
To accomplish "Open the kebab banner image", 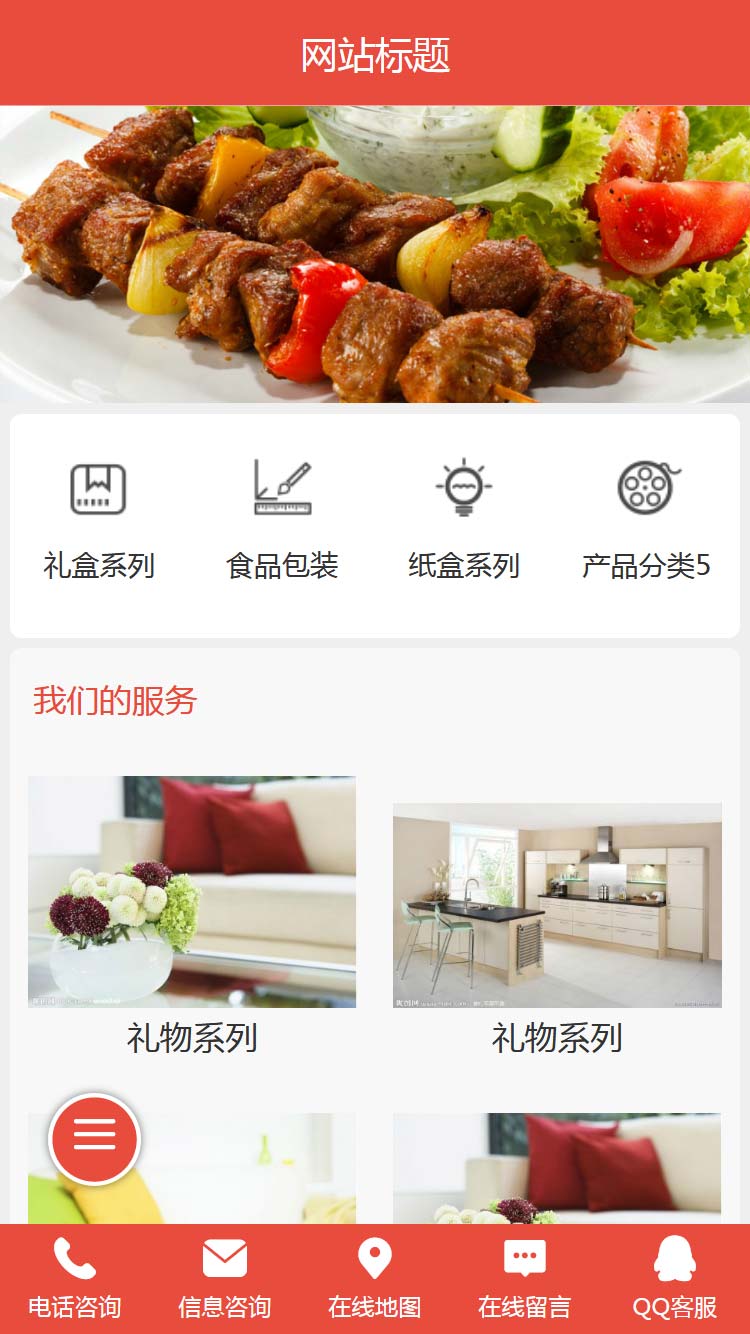I will (x=375, y=254).
